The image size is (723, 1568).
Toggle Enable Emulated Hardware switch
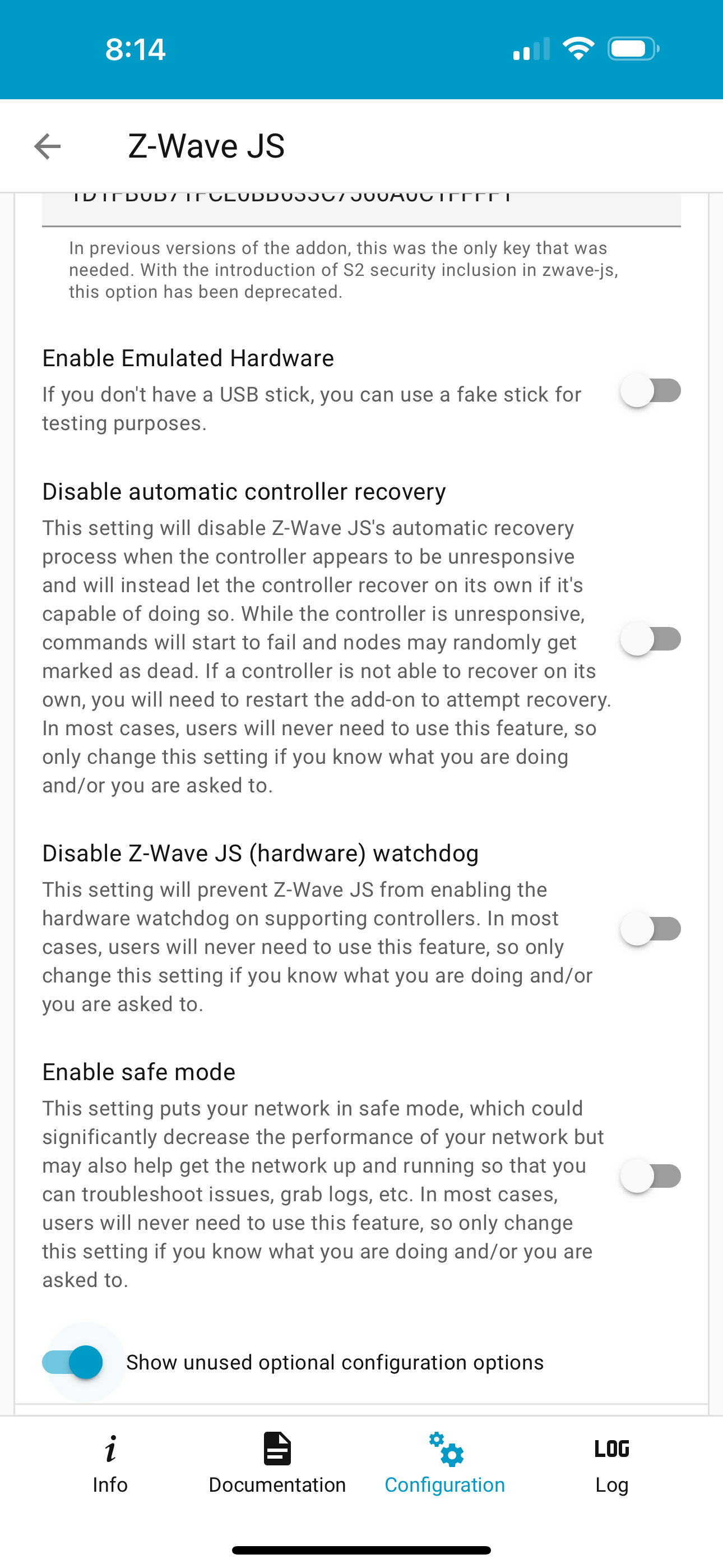[650, 391]
